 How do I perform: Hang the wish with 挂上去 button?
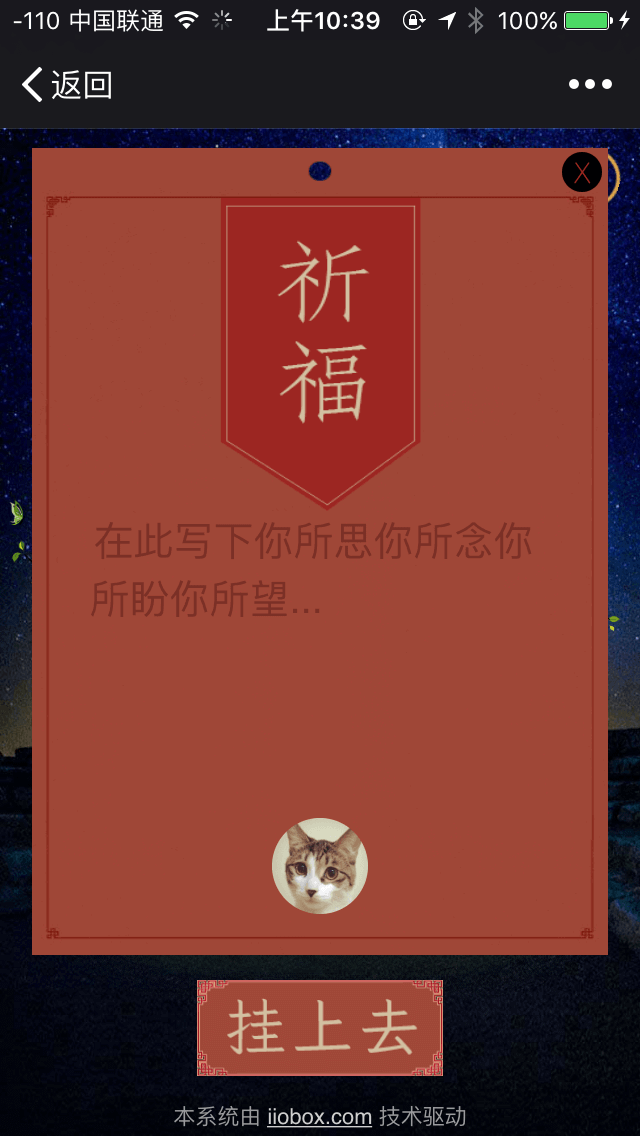click(320, 1028)
